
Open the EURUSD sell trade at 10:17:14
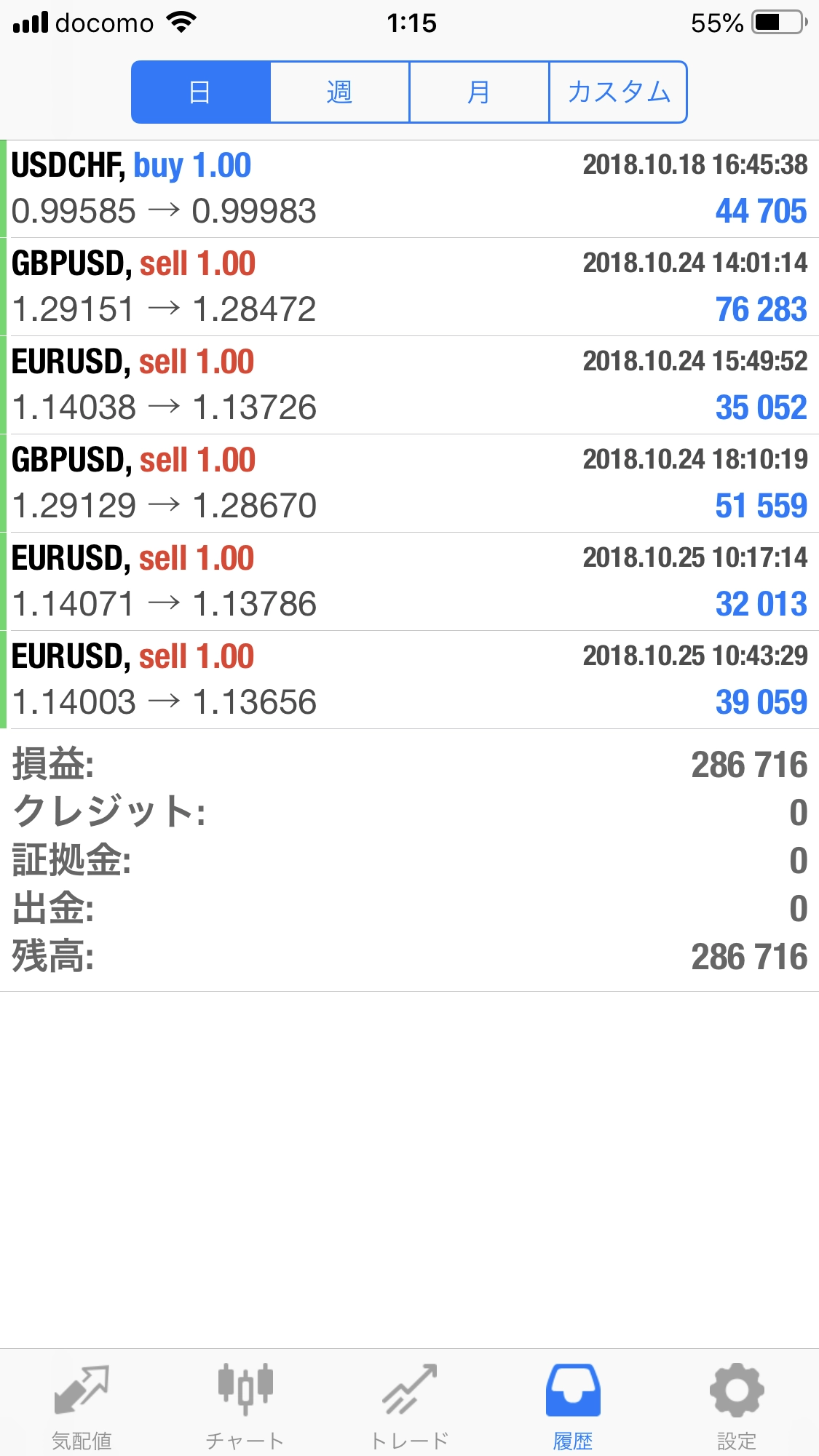[409, 581]
